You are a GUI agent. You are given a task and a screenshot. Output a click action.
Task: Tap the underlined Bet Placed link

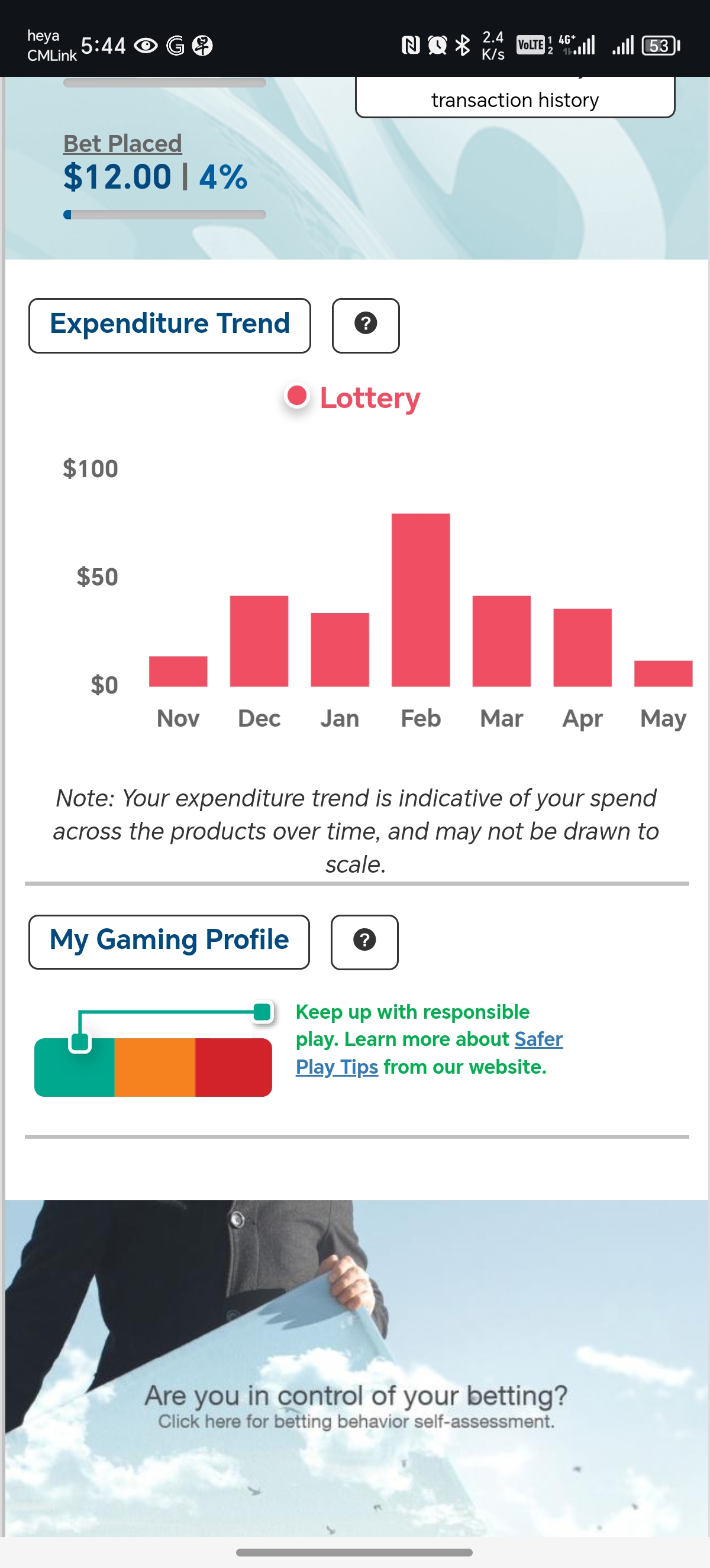[122, 144]
